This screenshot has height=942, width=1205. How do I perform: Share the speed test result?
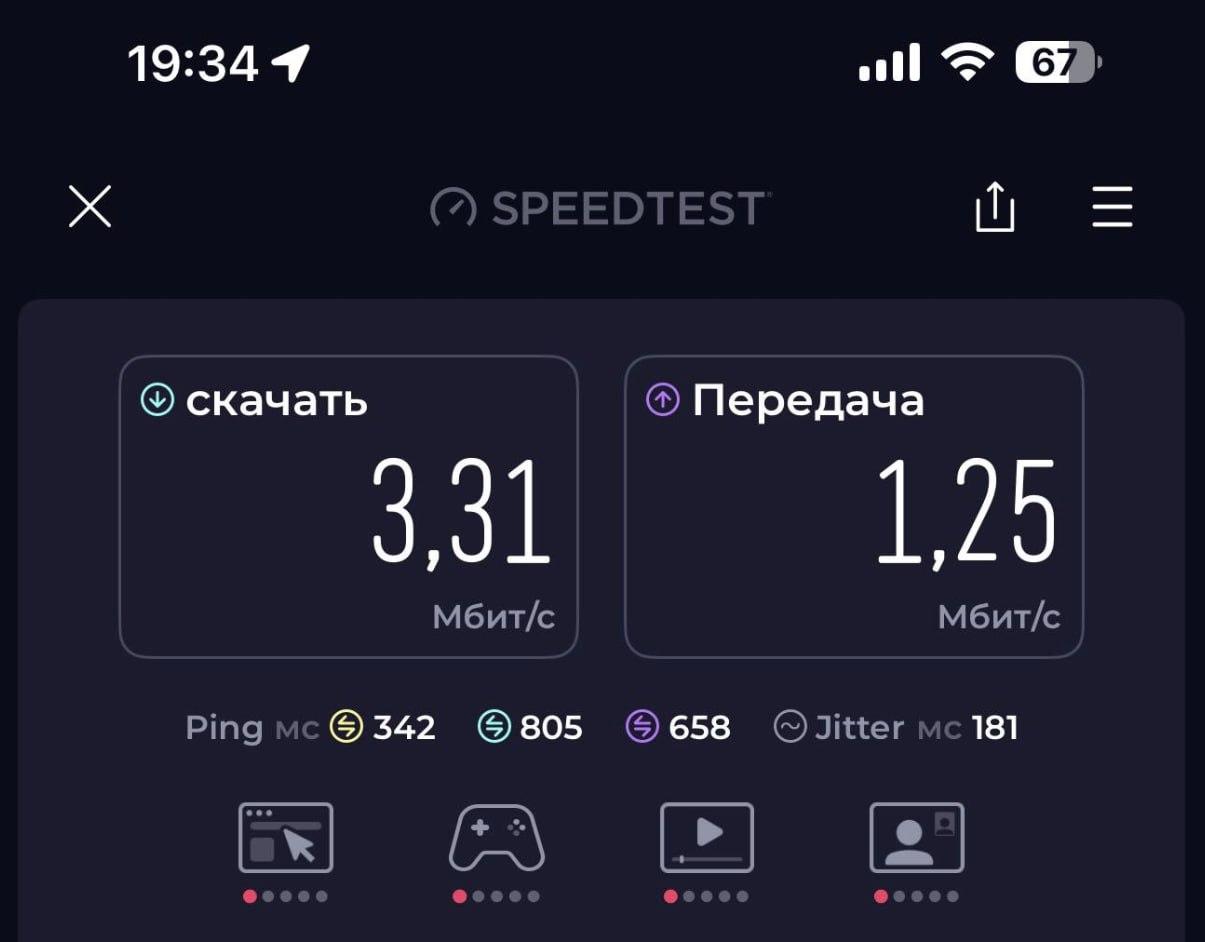[x=994, y=207]
